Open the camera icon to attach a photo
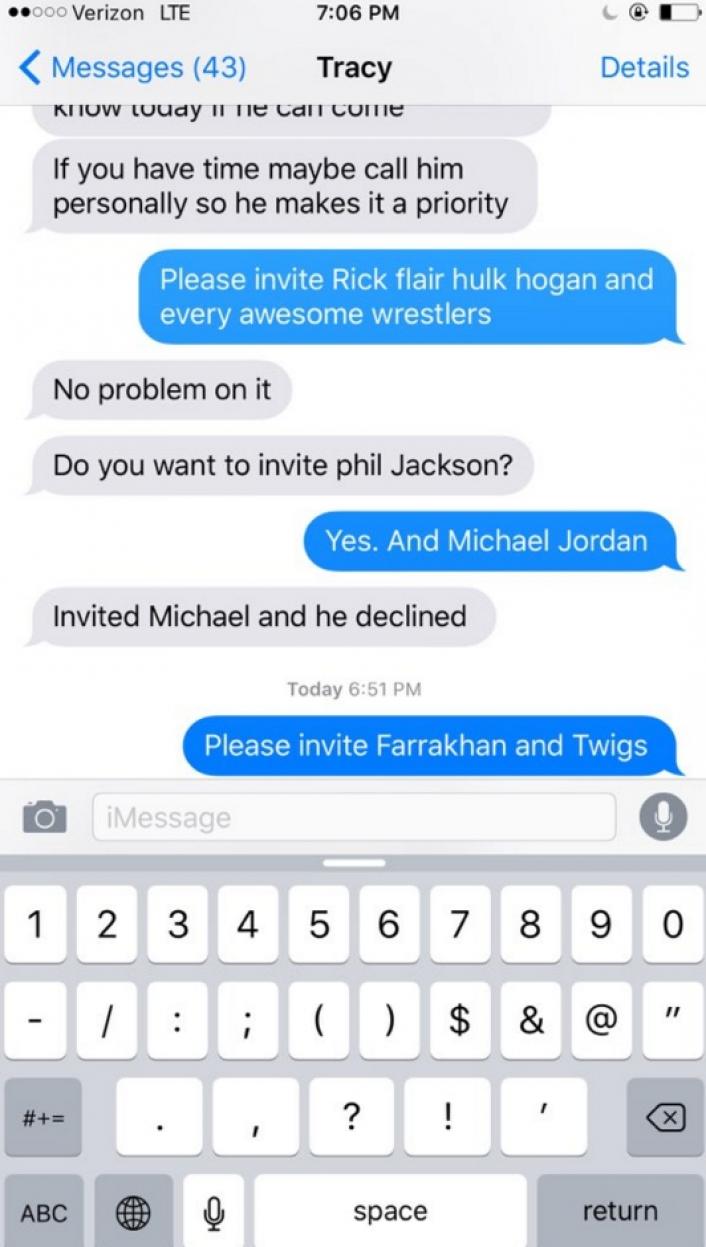706x1247 pixels. point(44,818)
